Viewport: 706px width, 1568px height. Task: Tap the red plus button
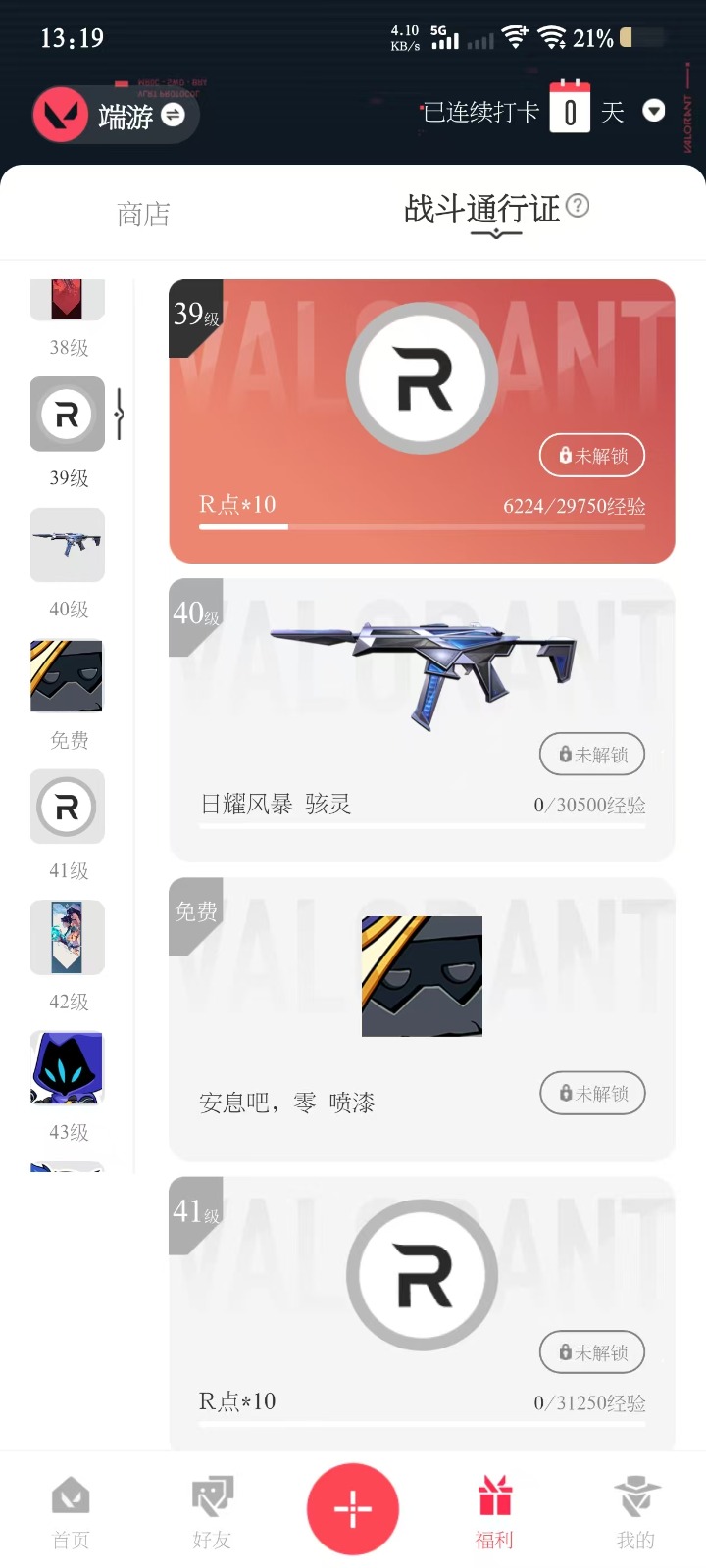[353, 1509]
